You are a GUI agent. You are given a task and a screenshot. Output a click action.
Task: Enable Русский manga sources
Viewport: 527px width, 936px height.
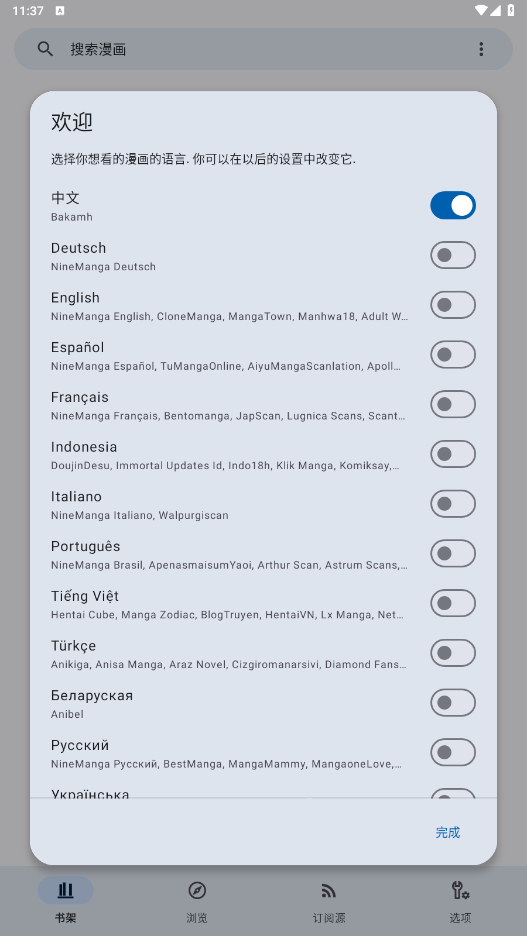(x=453, y=753)
